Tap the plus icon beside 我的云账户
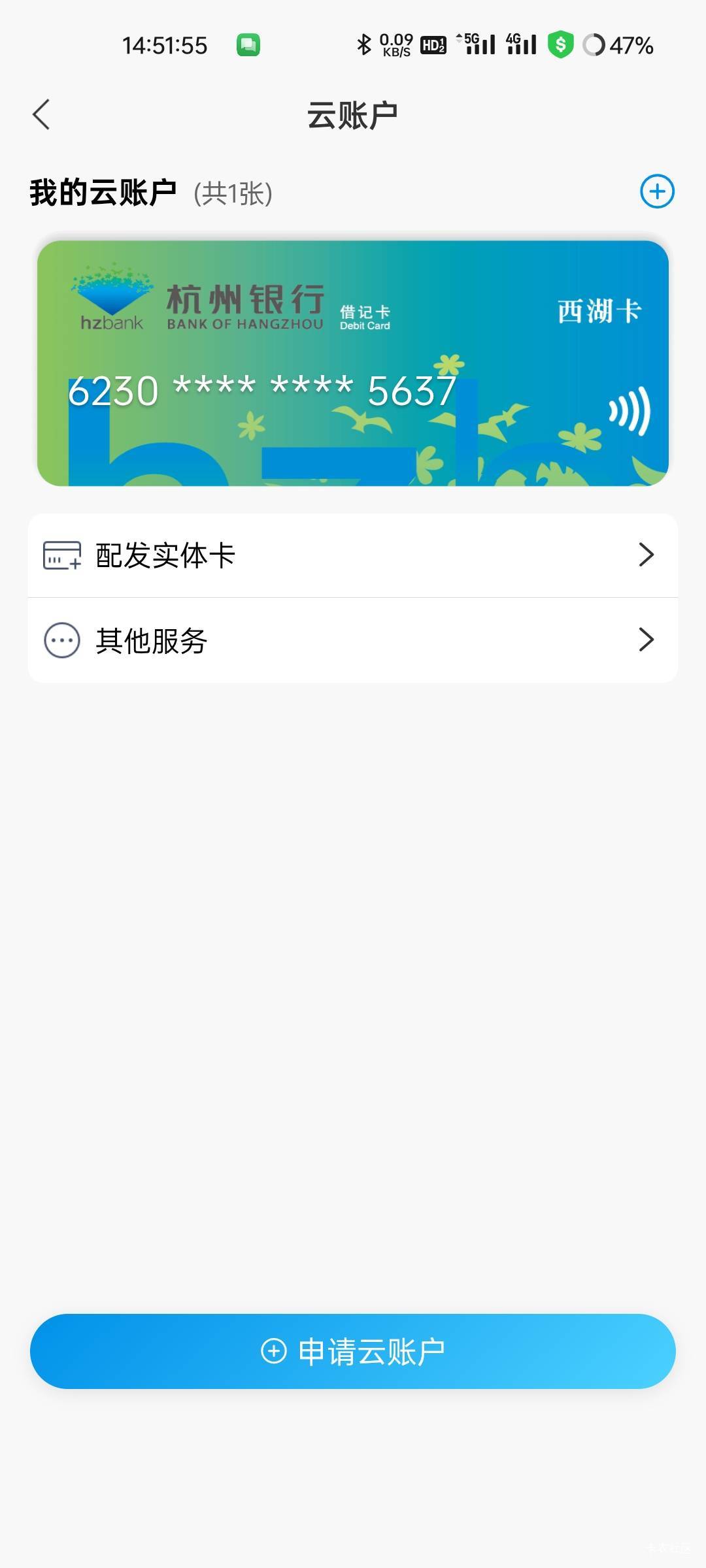The height and width of the screenshot is (1568, 706). pos(656,191)
